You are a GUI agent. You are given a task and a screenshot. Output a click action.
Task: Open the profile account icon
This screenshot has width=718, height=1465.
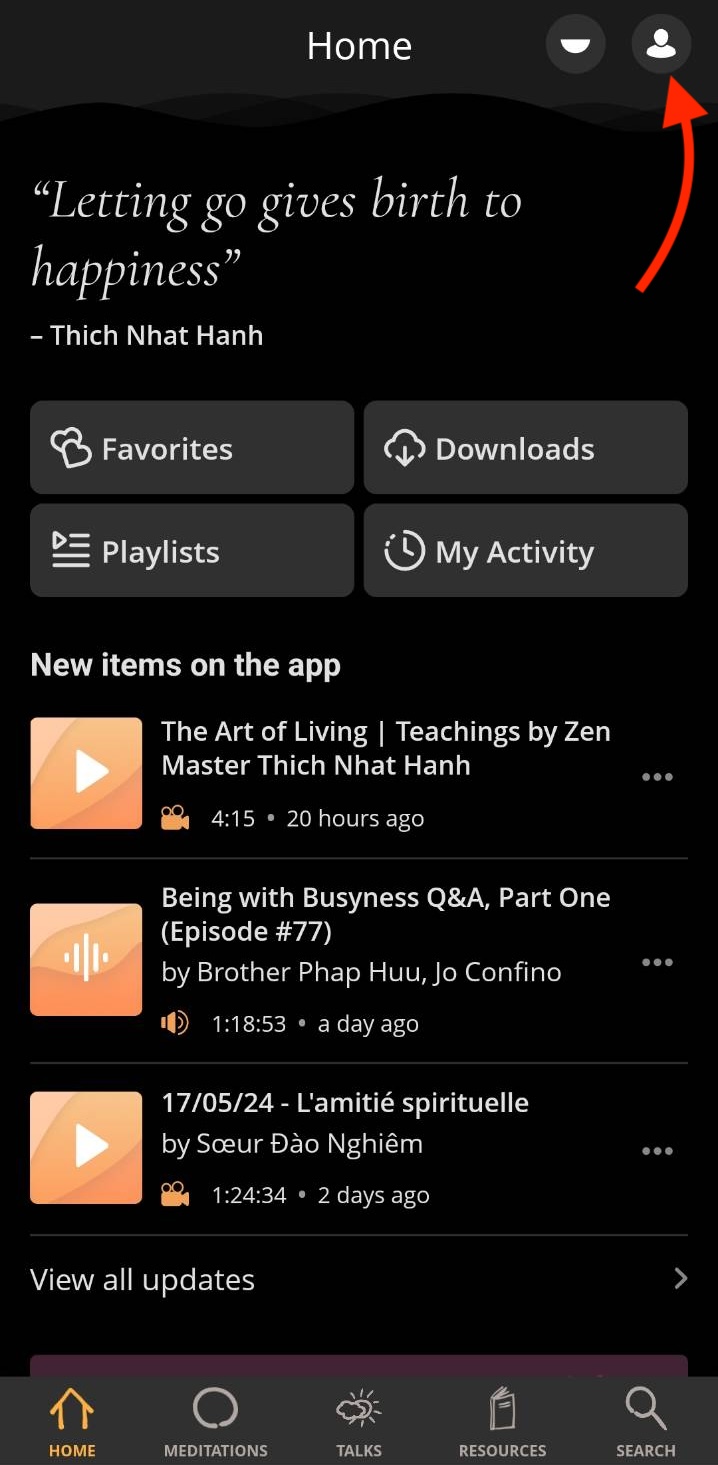click(x=661, y=45)
